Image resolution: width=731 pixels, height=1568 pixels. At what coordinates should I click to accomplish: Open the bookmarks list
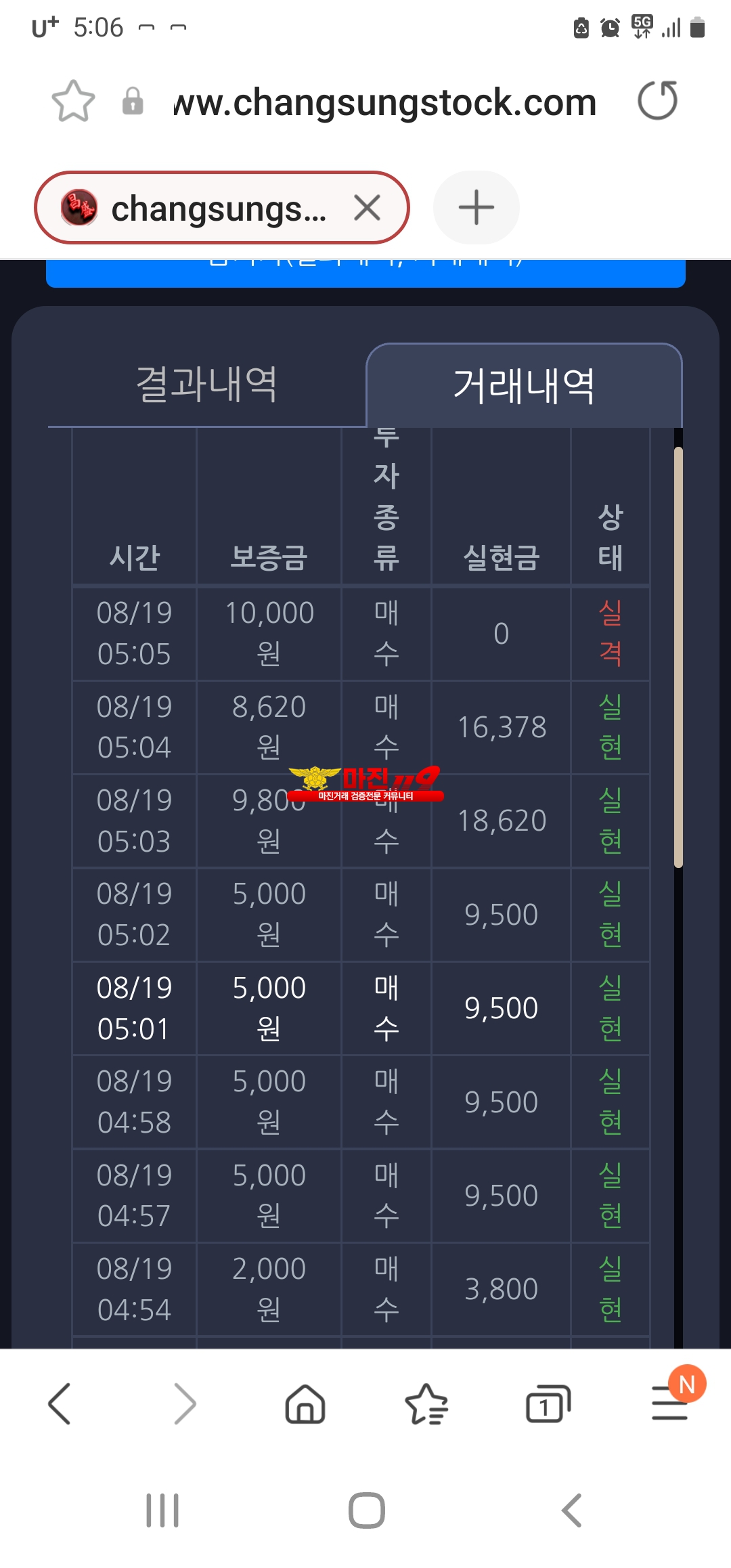pos(426,1403)
